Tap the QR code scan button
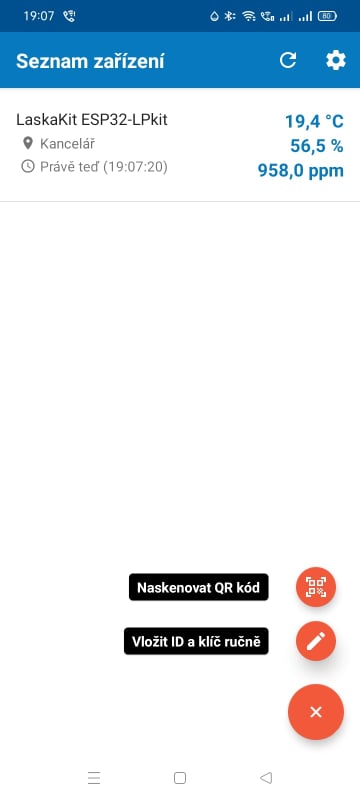This screenshot has height=800, width=360. 316,587
